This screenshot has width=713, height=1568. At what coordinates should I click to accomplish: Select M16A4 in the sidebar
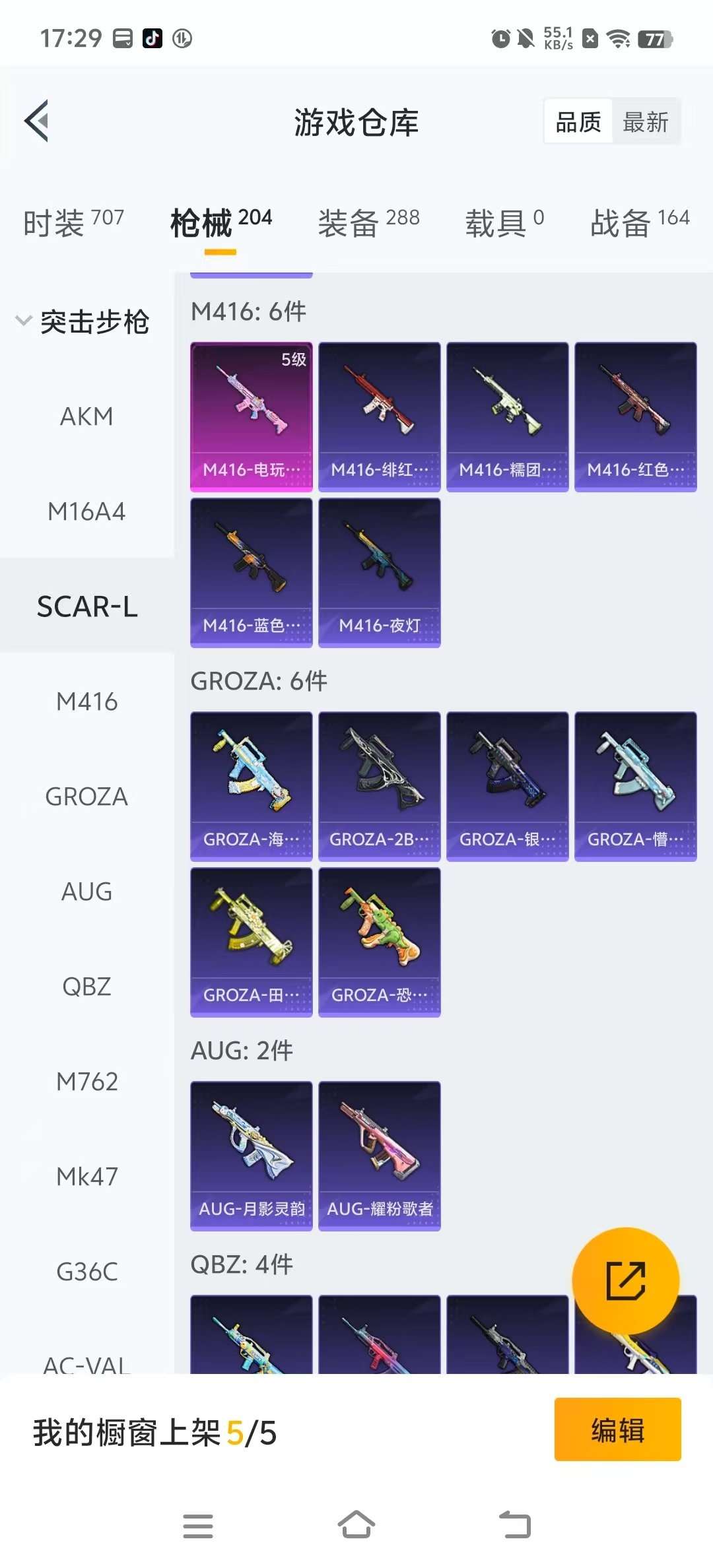pos(86,512)
